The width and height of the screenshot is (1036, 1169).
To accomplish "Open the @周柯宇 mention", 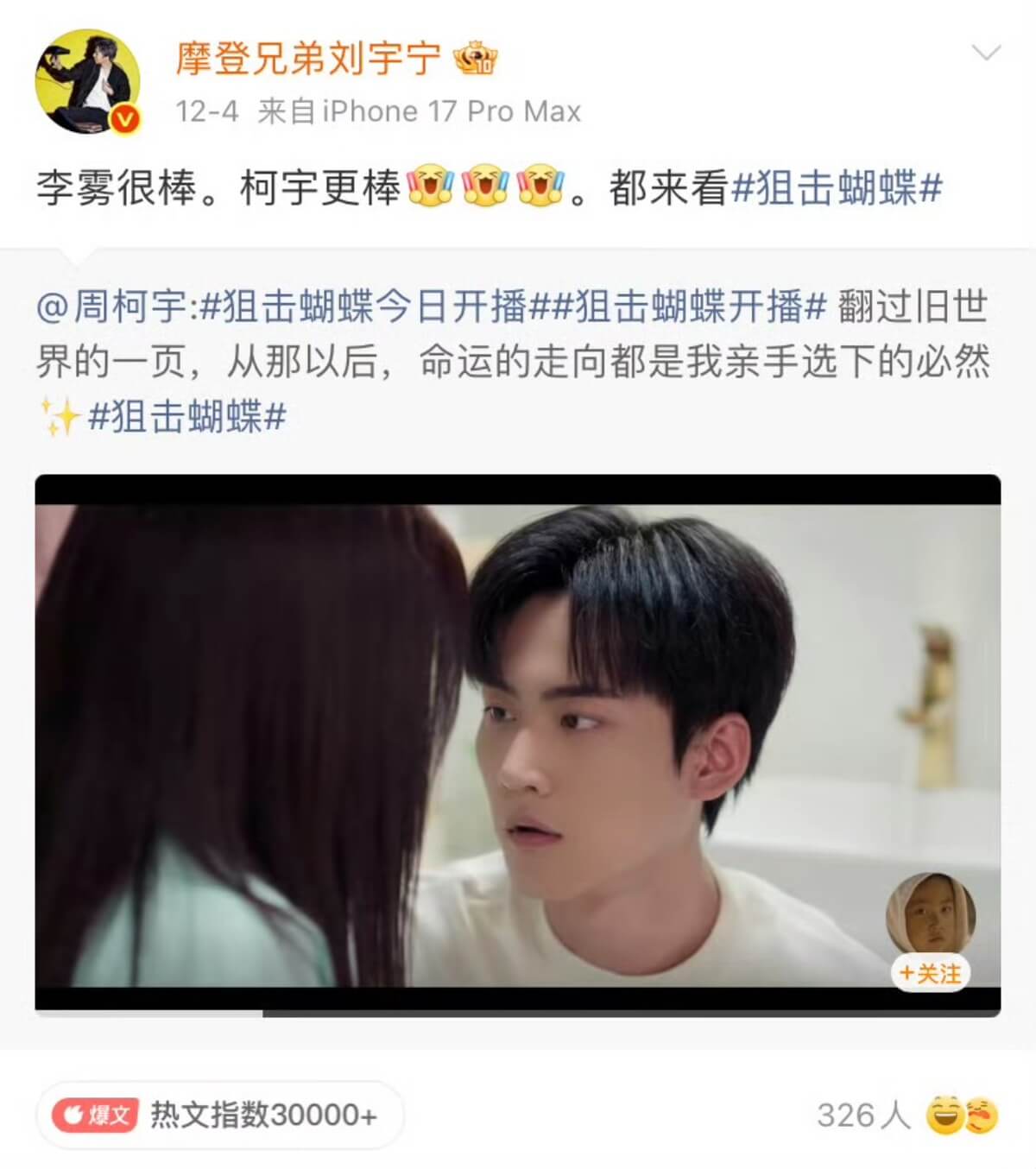I will click(111, 306).
